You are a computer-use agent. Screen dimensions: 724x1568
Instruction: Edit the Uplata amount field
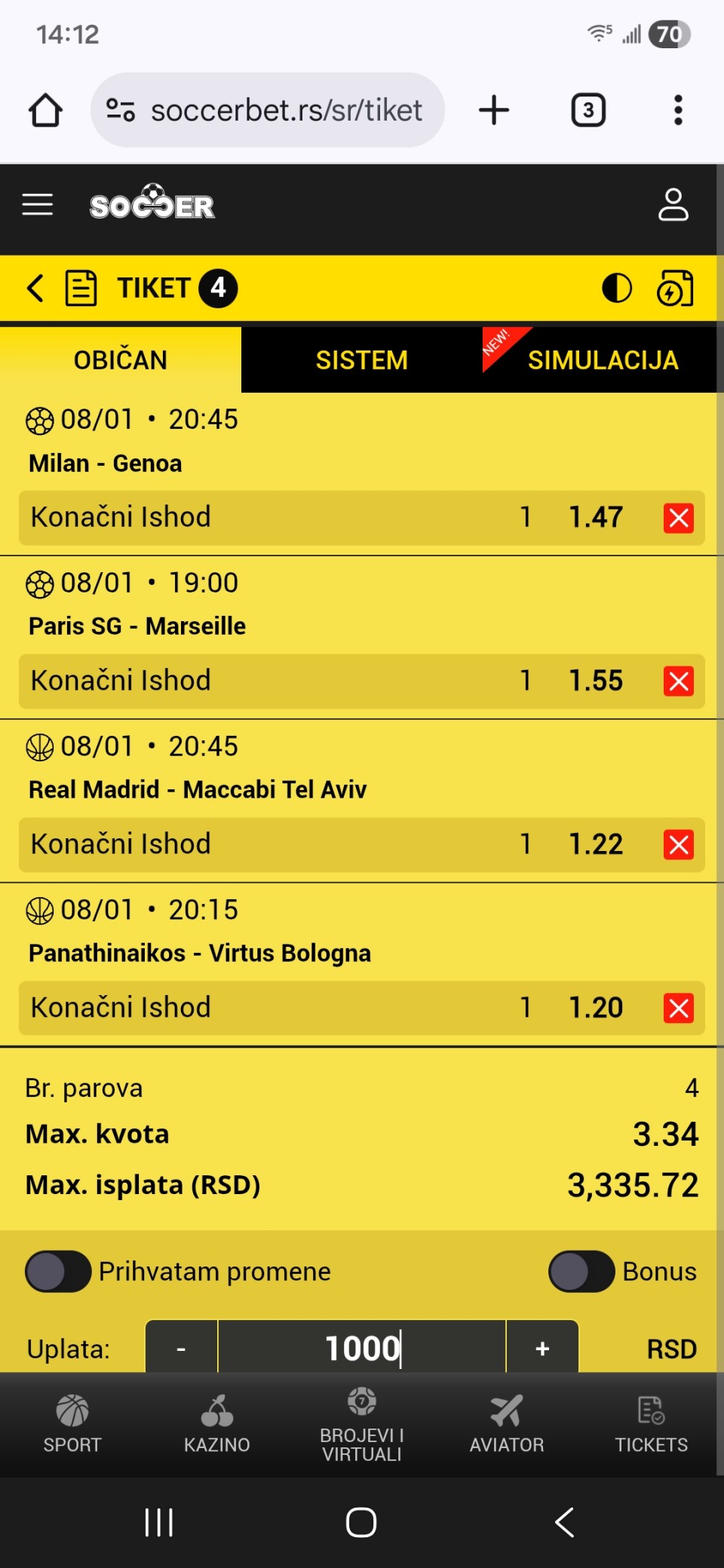(x=362, y=1349)
